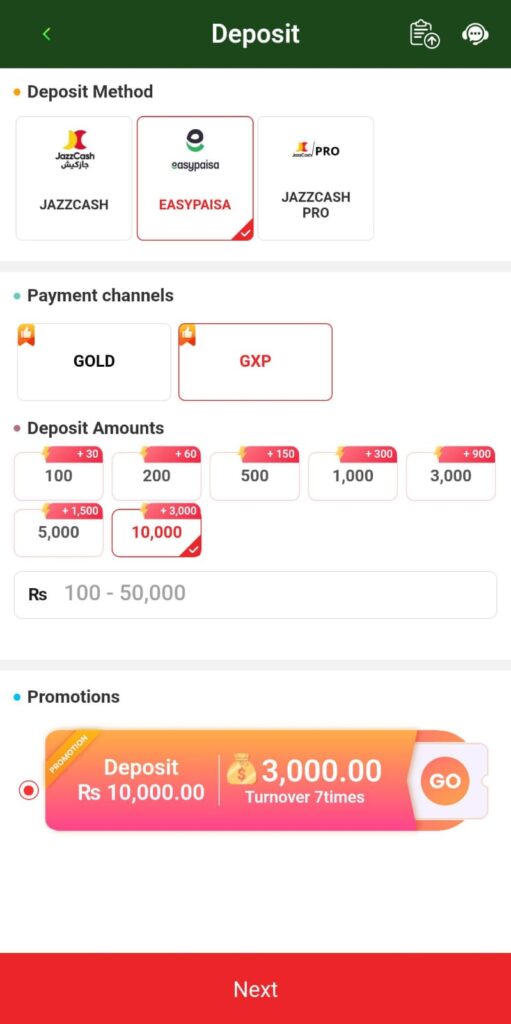Select the 100 deposit amount

pyautogui.click(x=59, y=473)
